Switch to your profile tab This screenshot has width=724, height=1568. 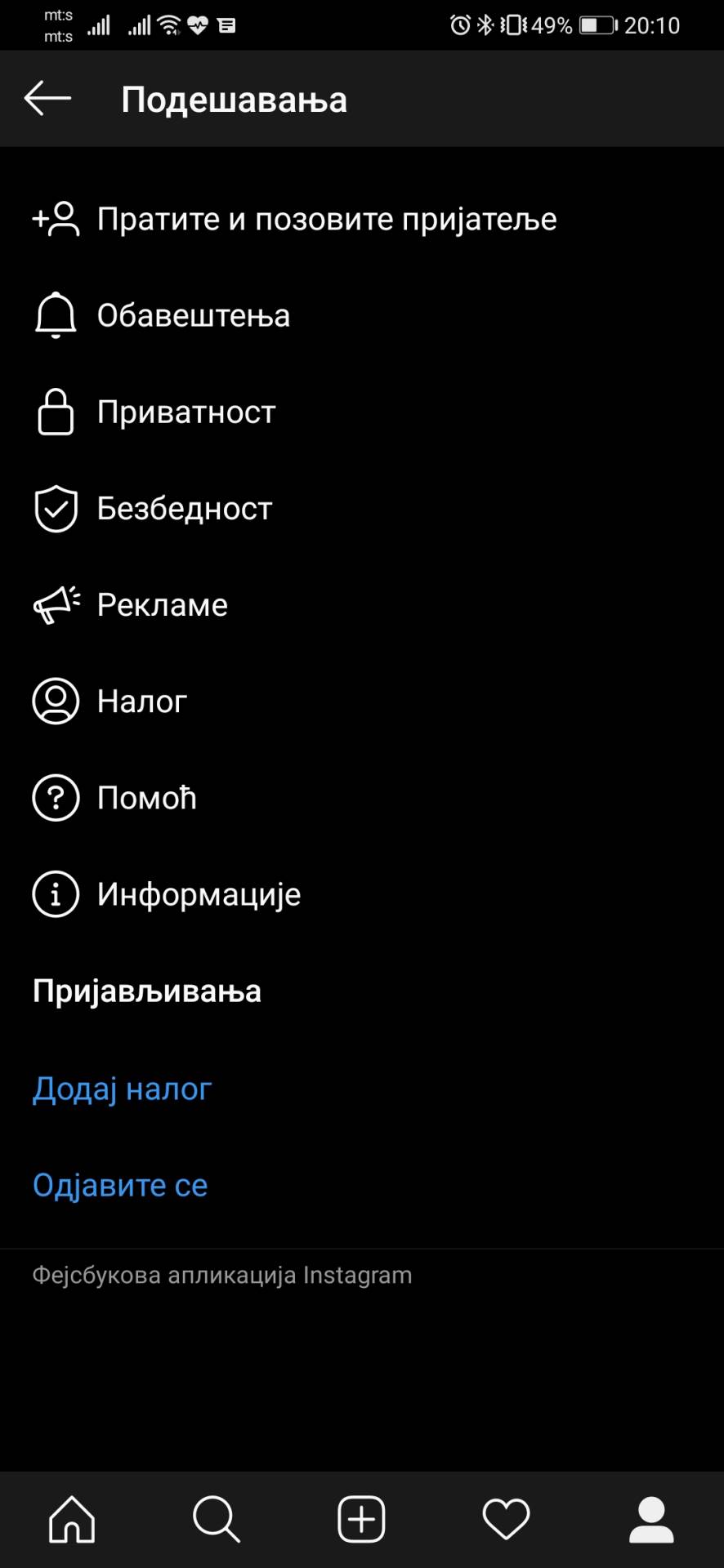651,1519
